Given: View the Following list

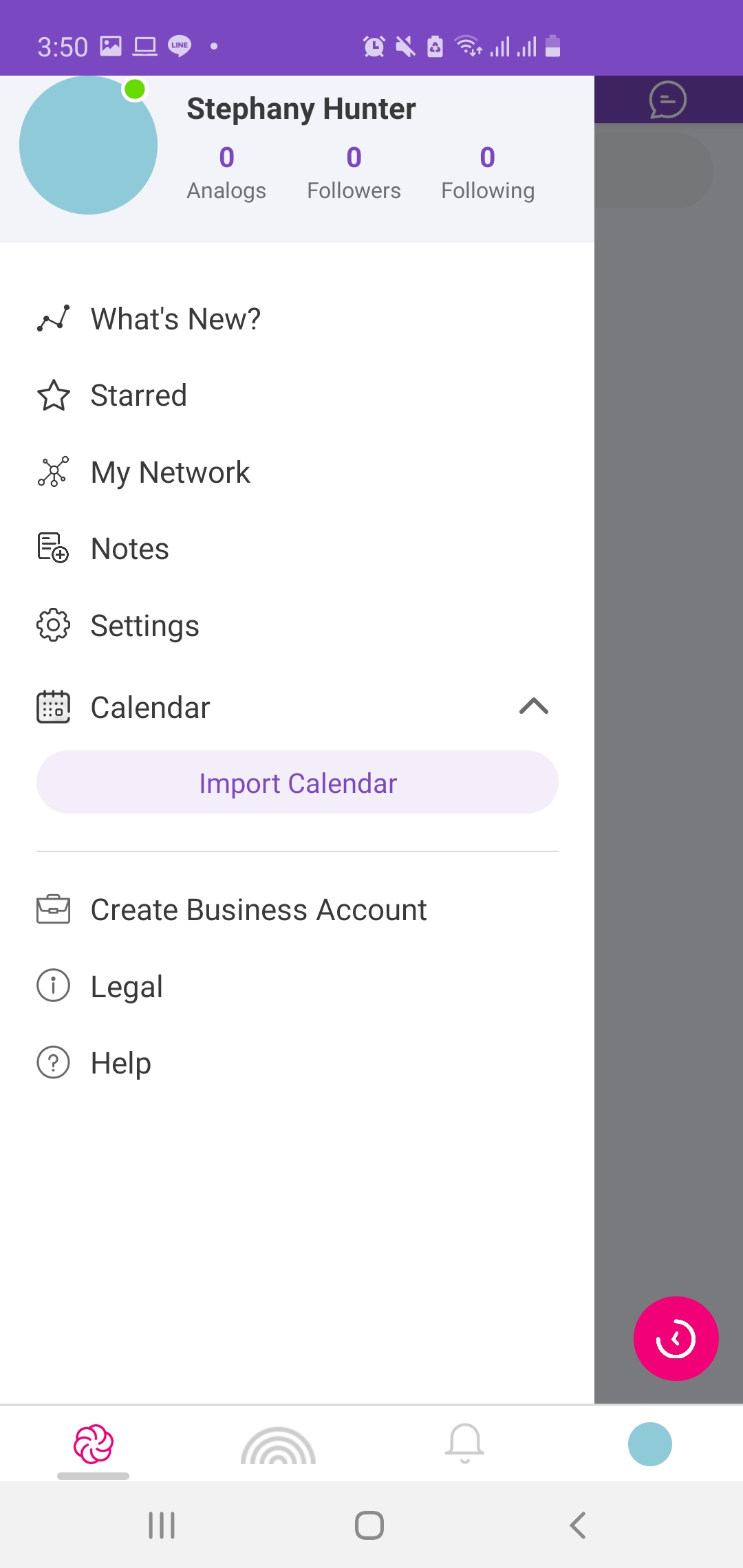Looking at the screenshot, I should click(x=488, y=173).
